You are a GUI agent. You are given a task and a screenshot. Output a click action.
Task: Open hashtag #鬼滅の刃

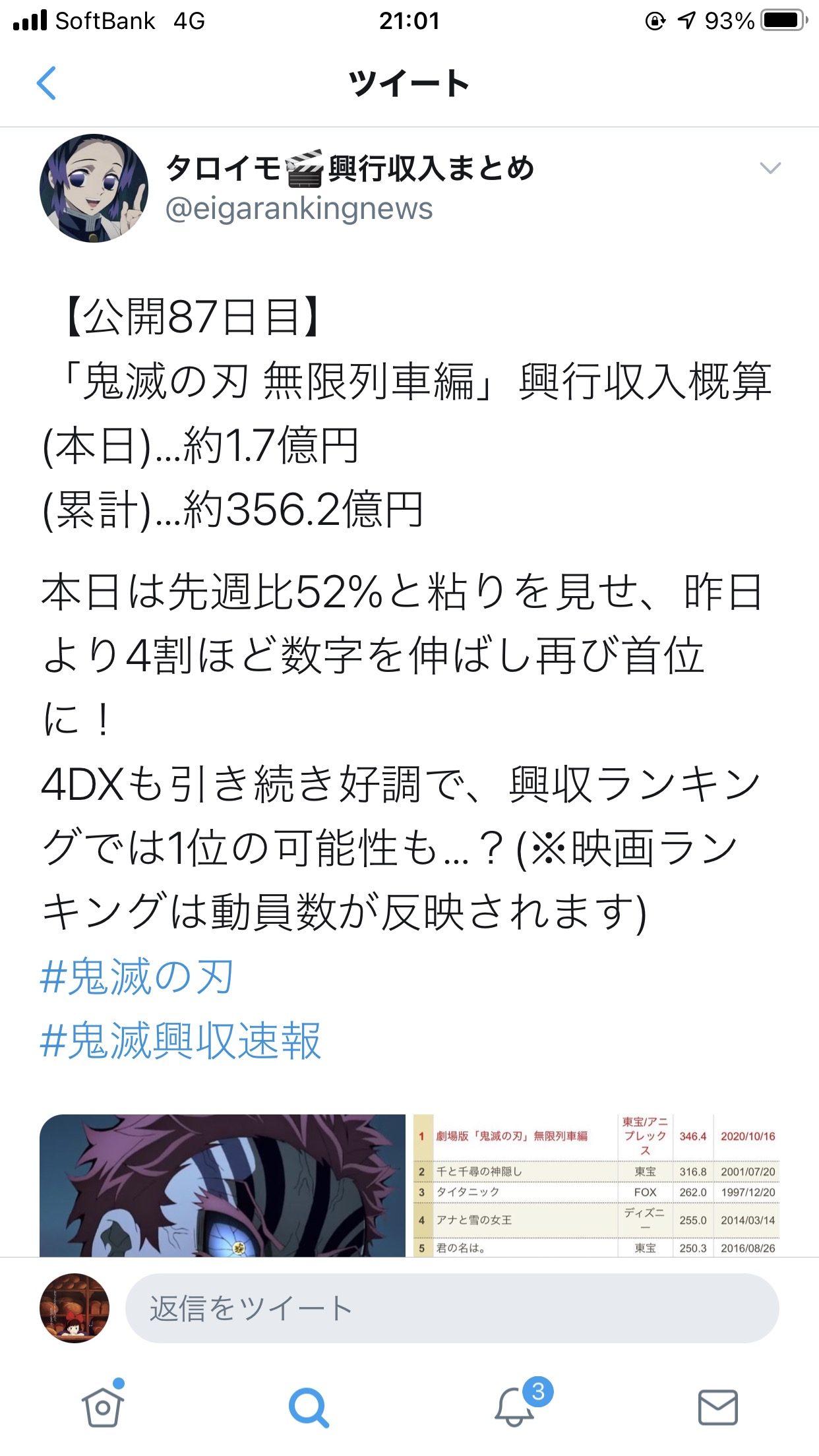pos(136,977)
